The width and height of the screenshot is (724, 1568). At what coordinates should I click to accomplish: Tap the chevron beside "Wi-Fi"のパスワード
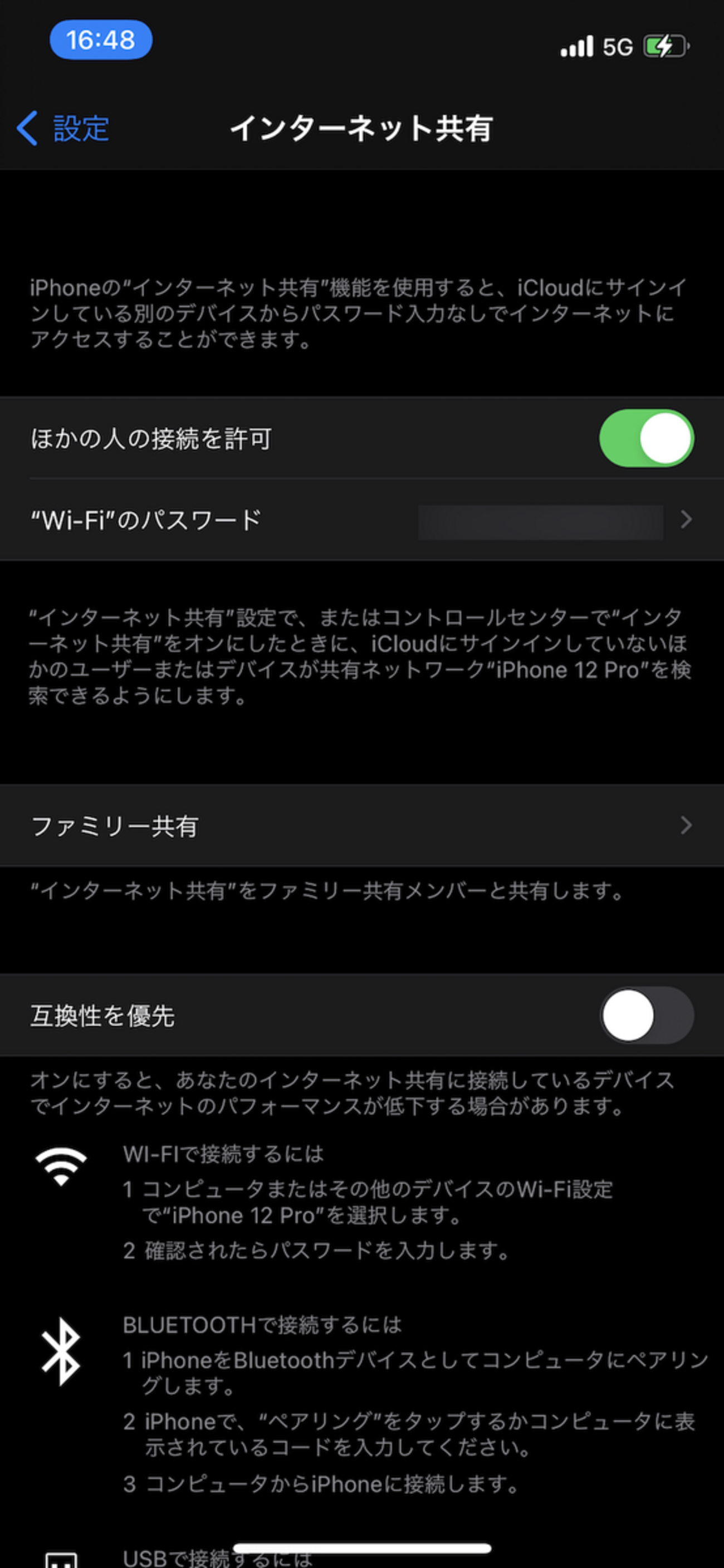(x=687, y=521)
